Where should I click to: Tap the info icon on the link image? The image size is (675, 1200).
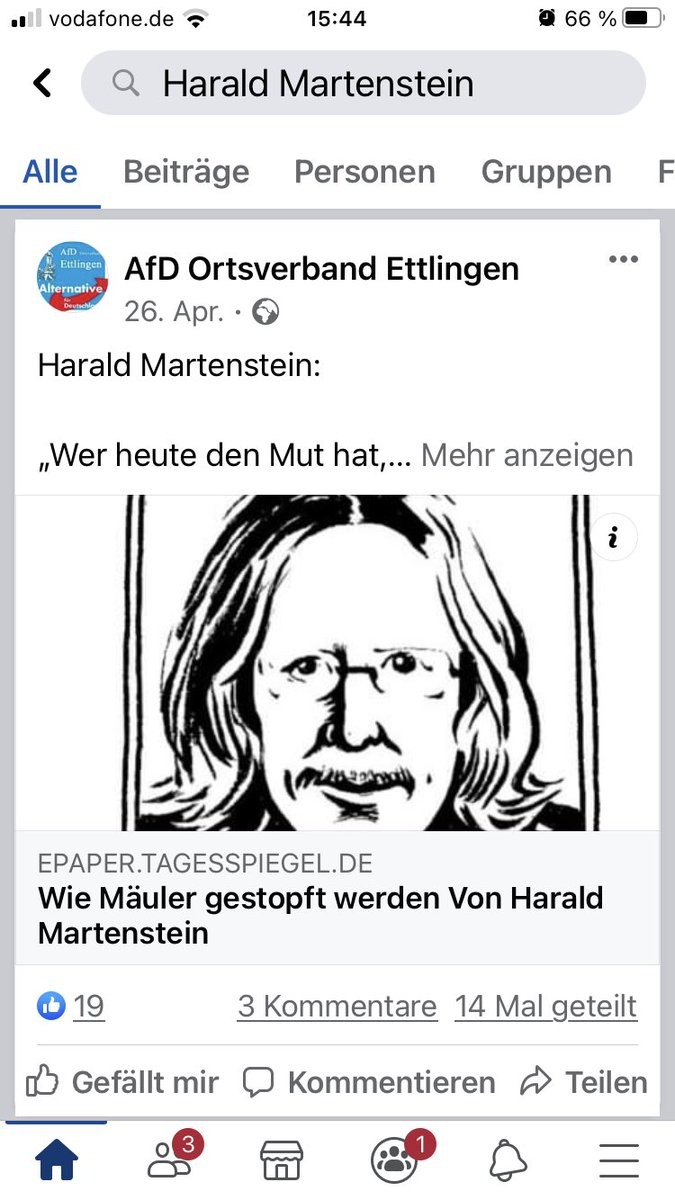point(614,538)
